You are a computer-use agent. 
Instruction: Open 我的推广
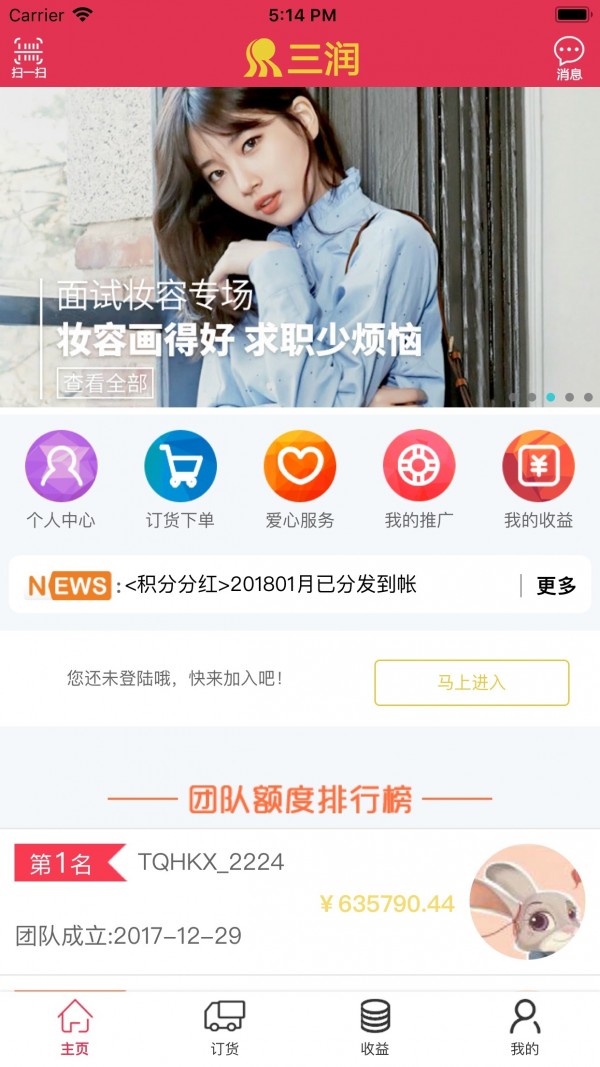(419, 479)
